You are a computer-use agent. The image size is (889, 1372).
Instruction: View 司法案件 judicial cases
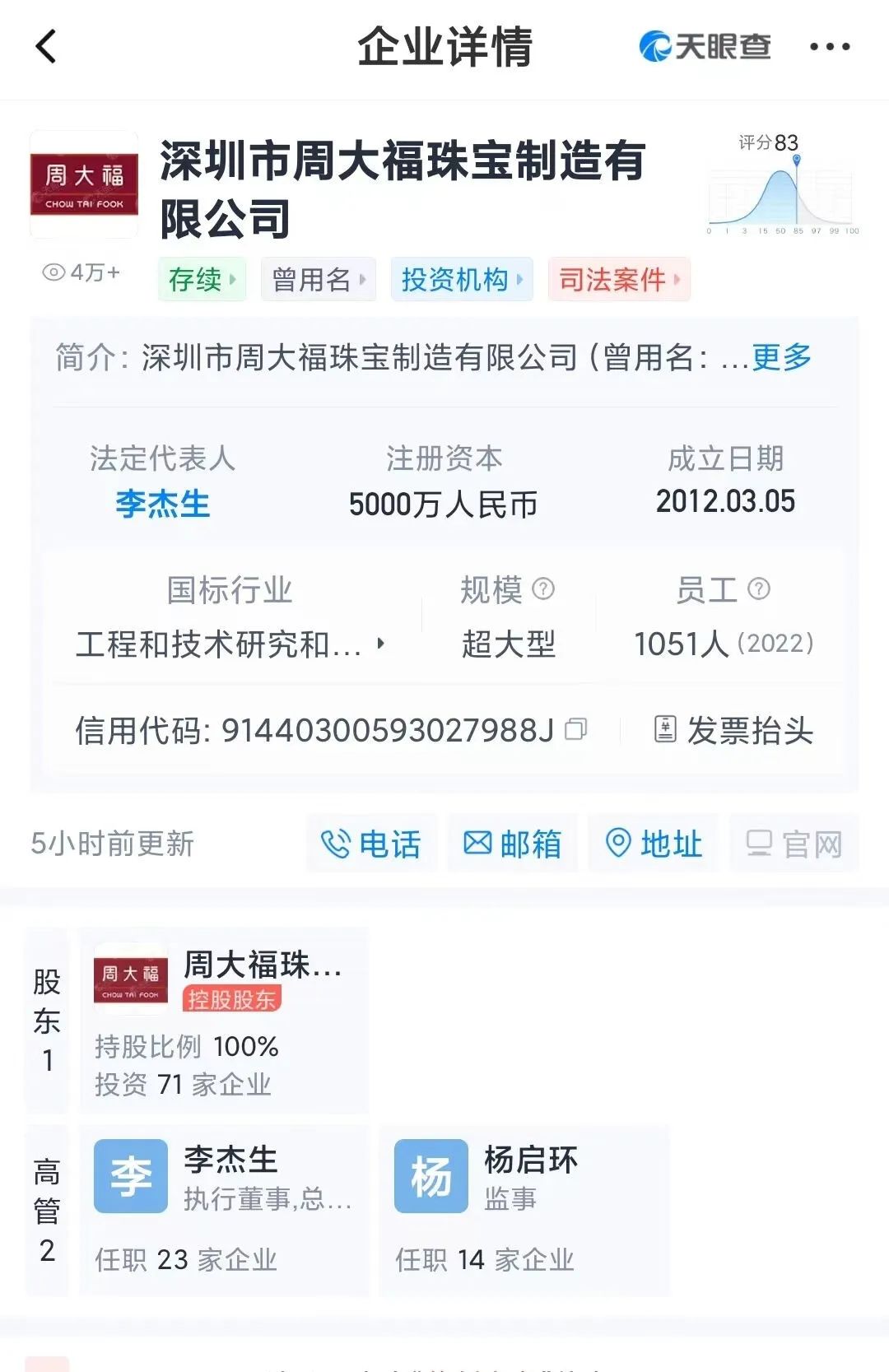point(618,280)
